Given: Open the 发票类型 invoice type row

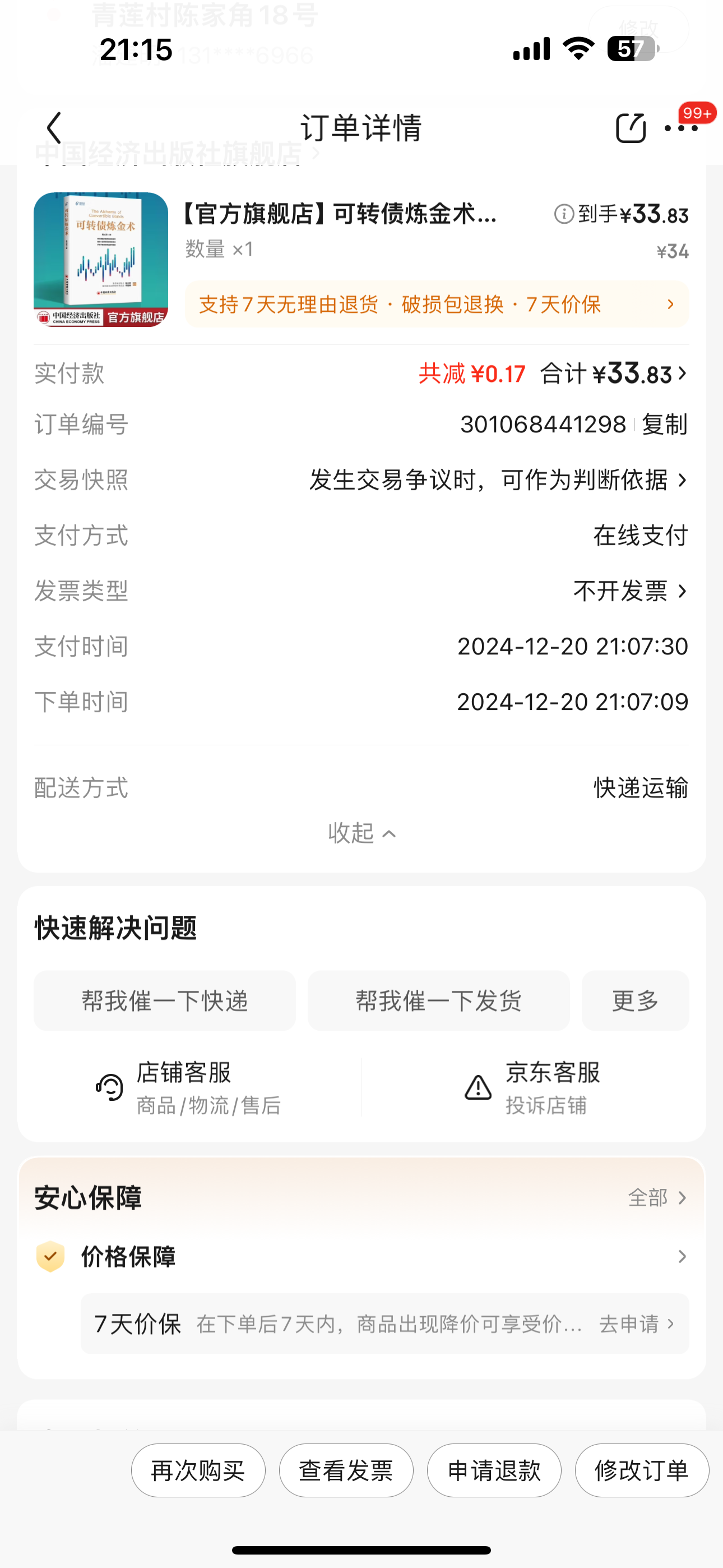Looking at the screenshot, I should (x=629, y=591).
